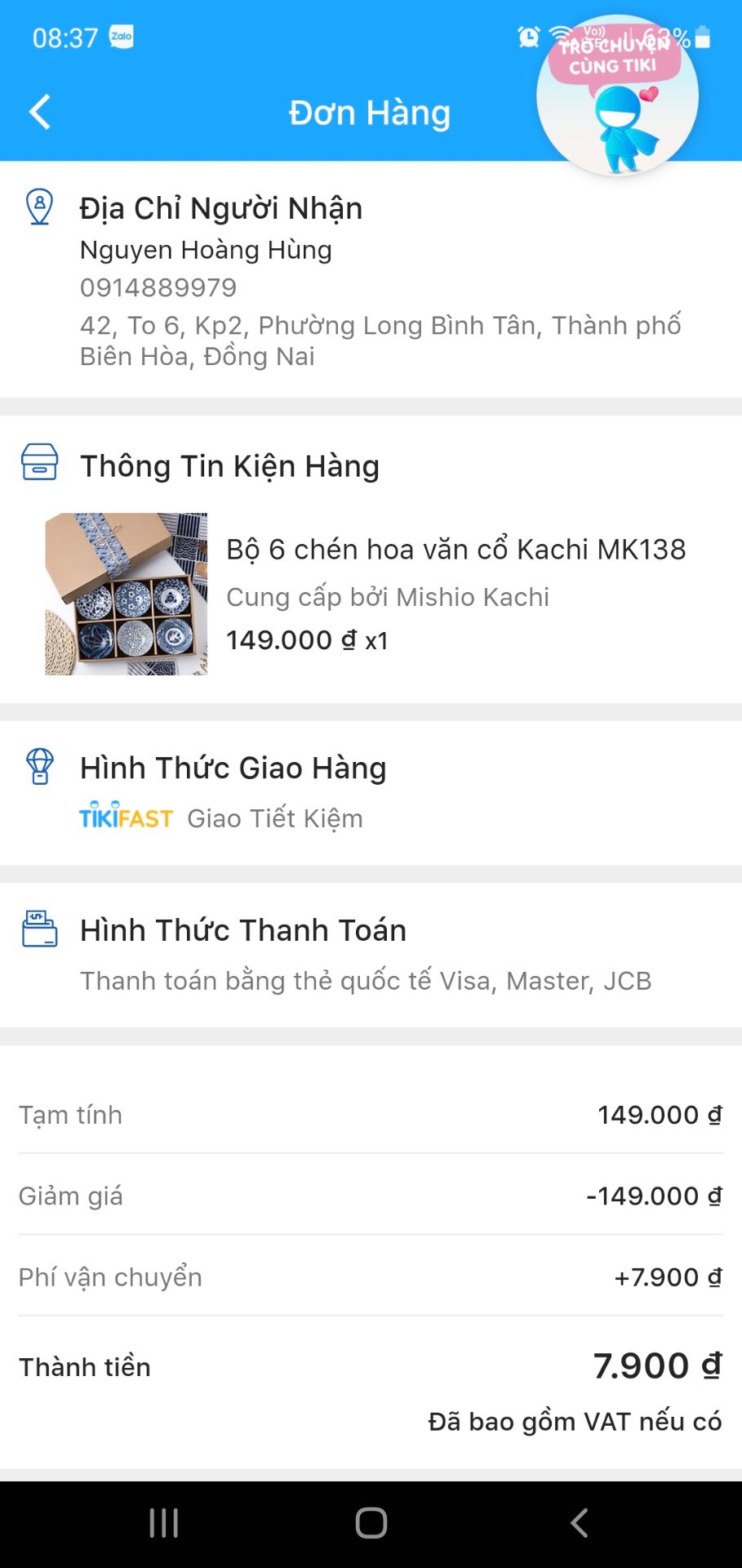Image resolution: width=742 pixels, height=1568 pixels.
Task: Open recent apps from the navigation bar
Action: 162,1522
